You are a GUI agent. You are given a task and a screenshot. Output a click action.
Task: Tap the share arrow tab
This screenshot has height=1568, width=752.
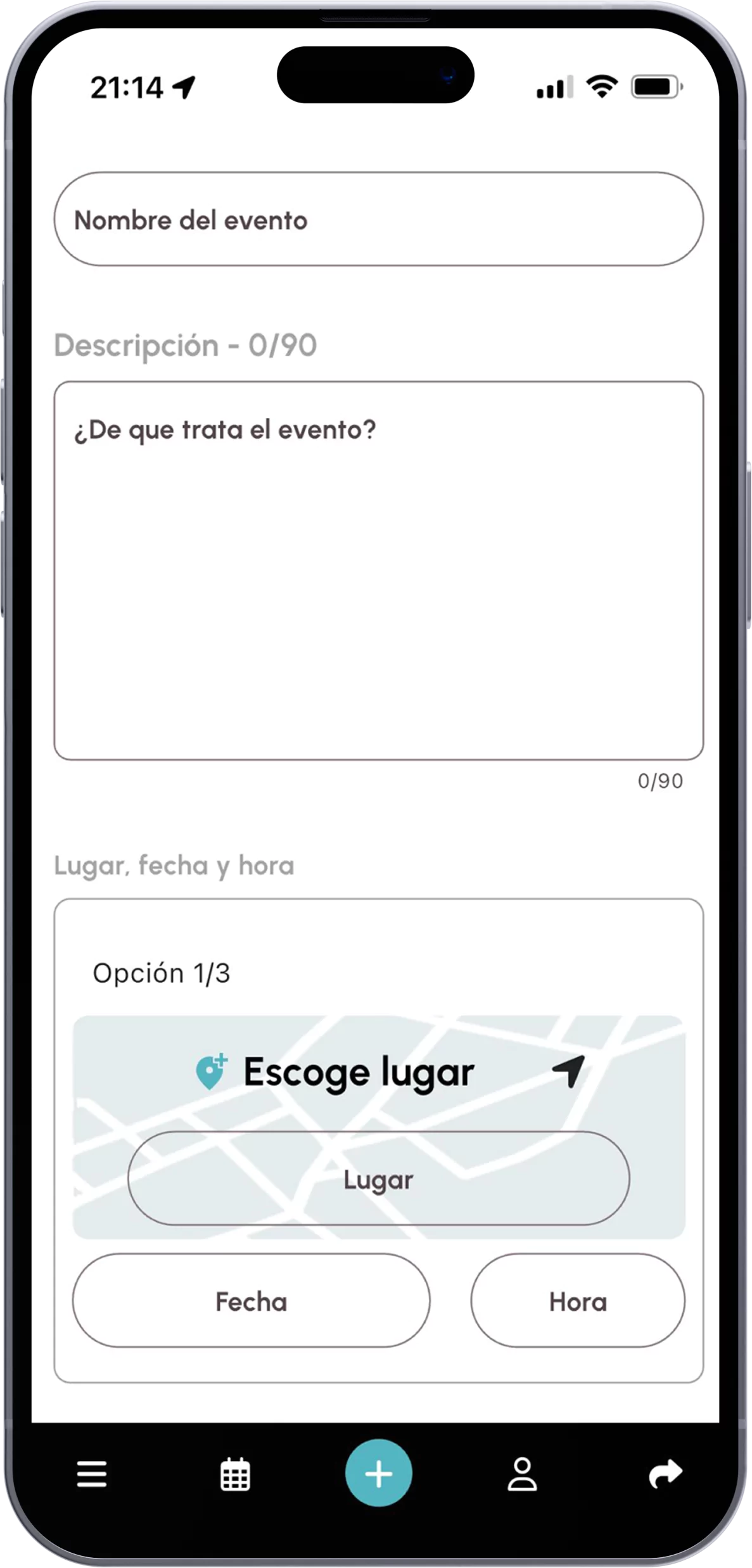[x=665, y=1474]
